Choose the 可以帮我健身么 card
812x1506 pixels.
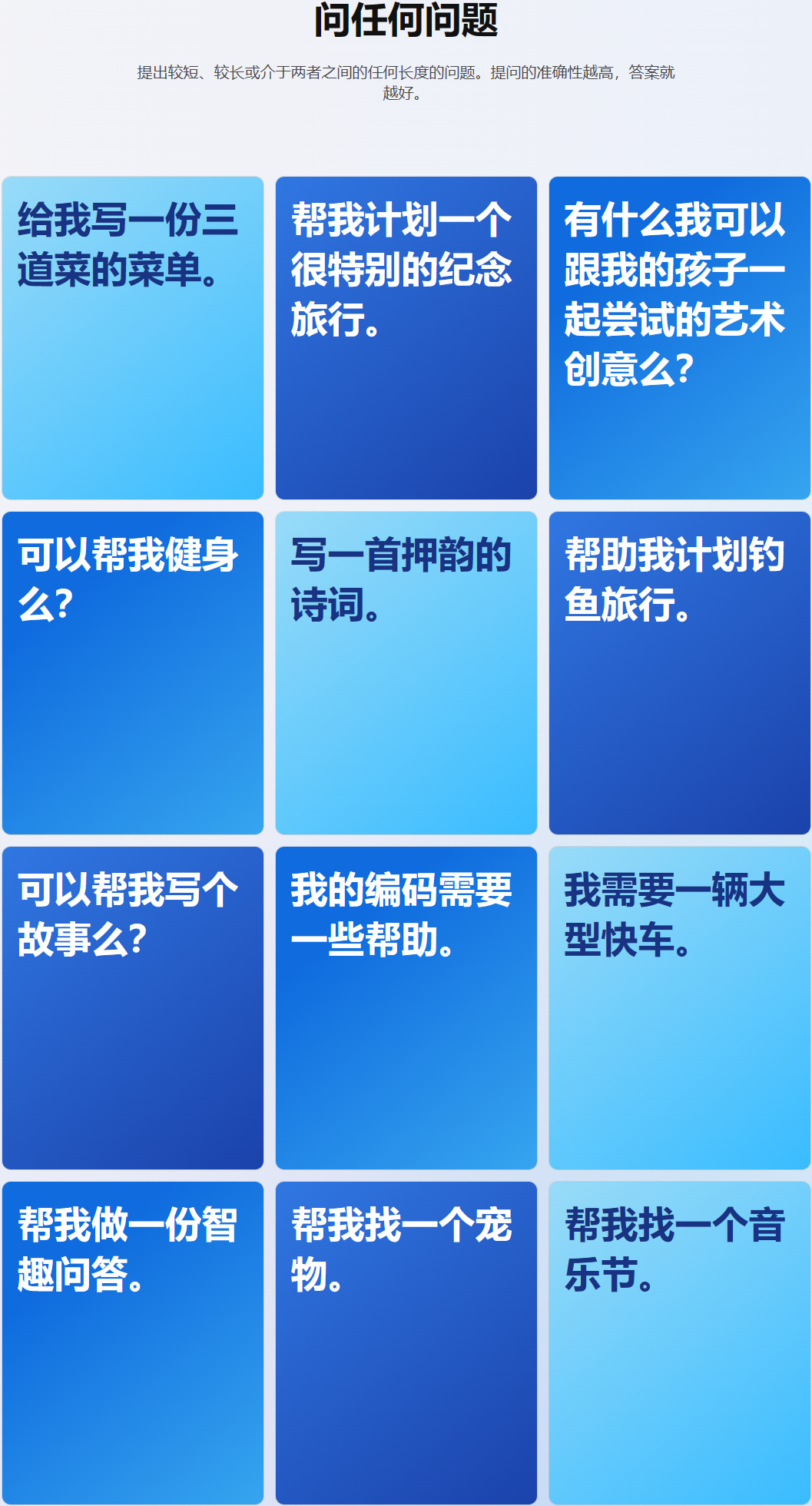coord(133,673)
